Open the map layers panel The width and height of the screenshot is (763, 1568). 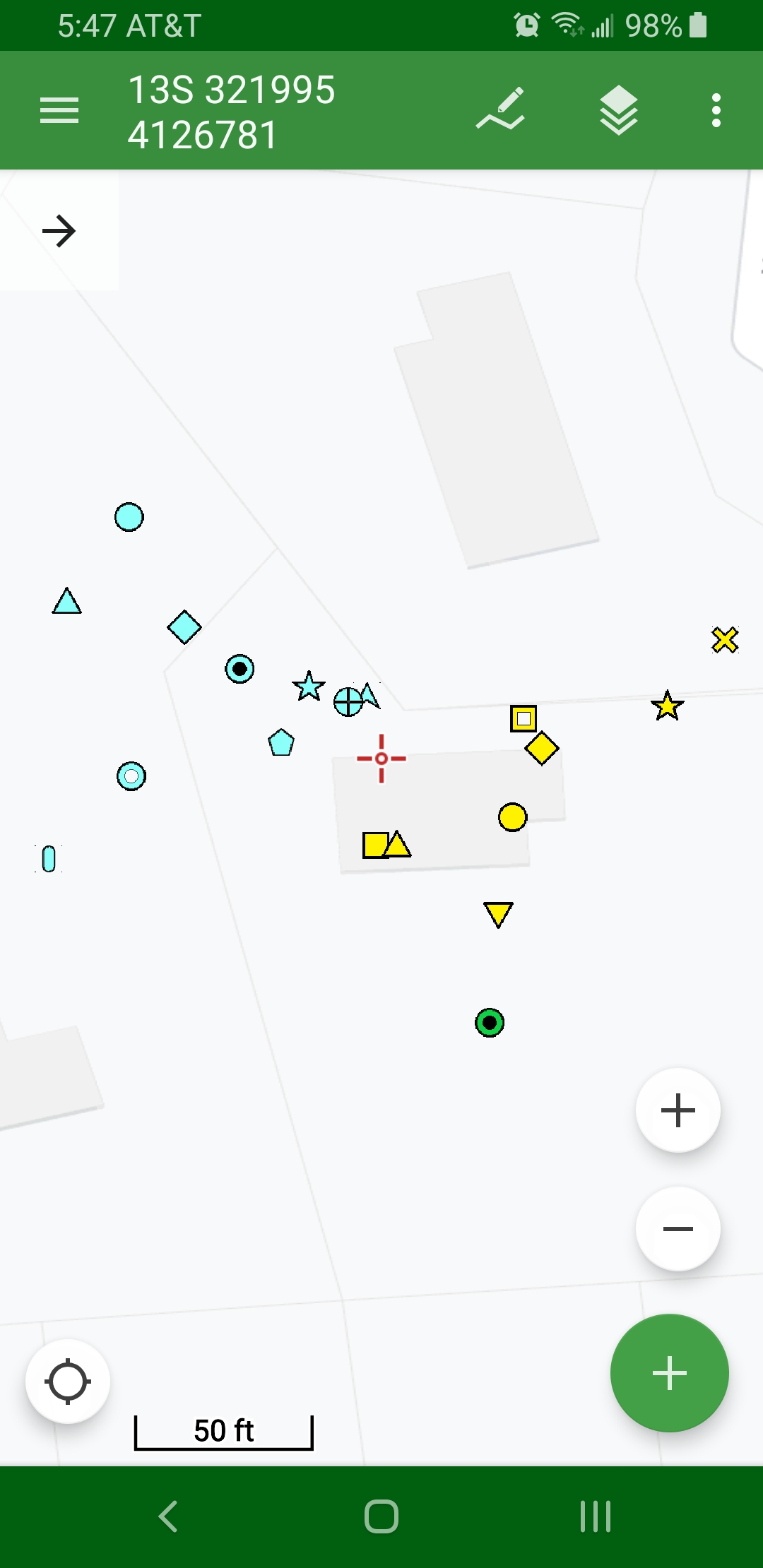pos(619,110)
